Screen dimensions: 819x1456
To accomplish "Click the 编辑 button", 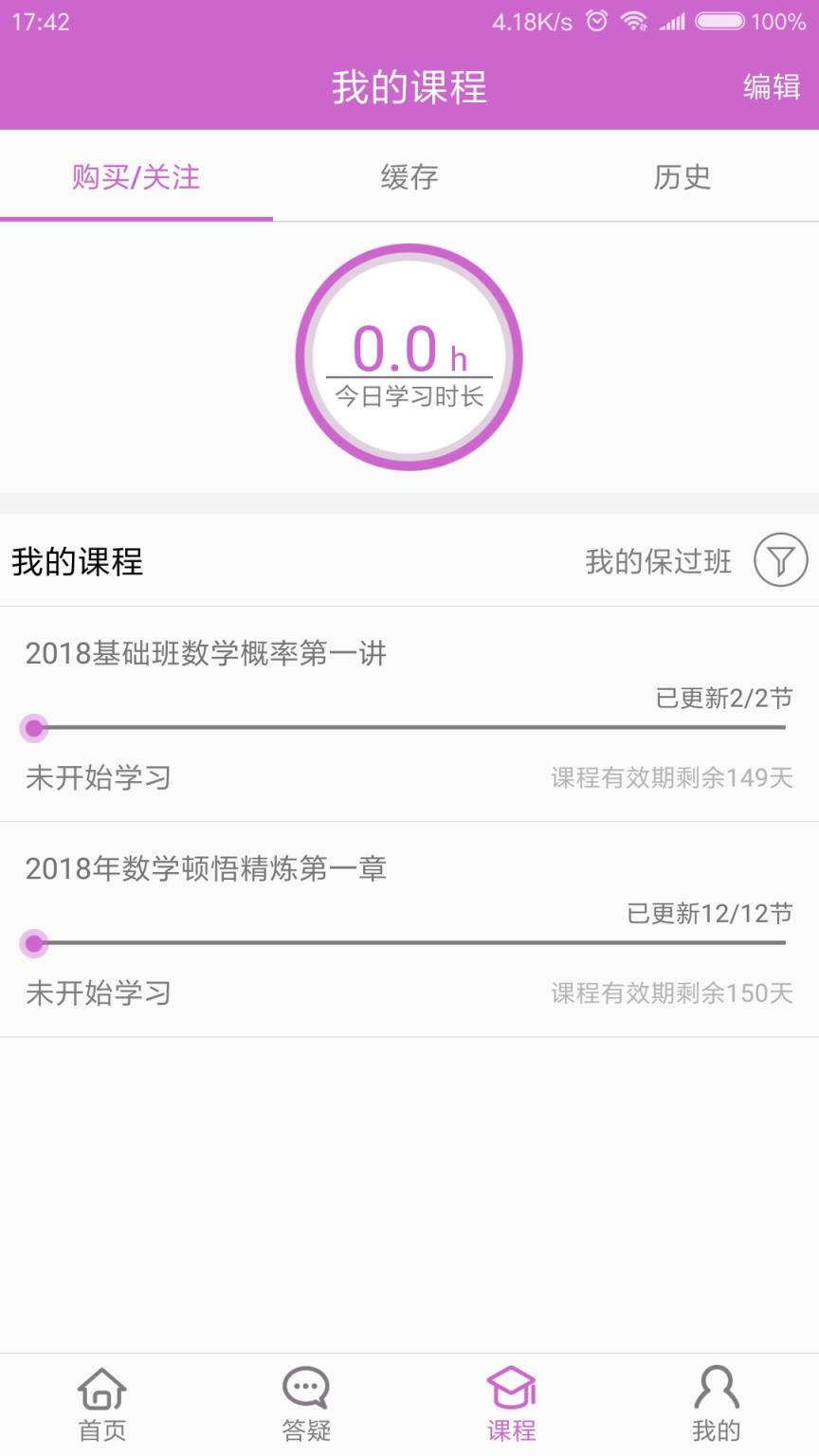I will coord(772,89).
